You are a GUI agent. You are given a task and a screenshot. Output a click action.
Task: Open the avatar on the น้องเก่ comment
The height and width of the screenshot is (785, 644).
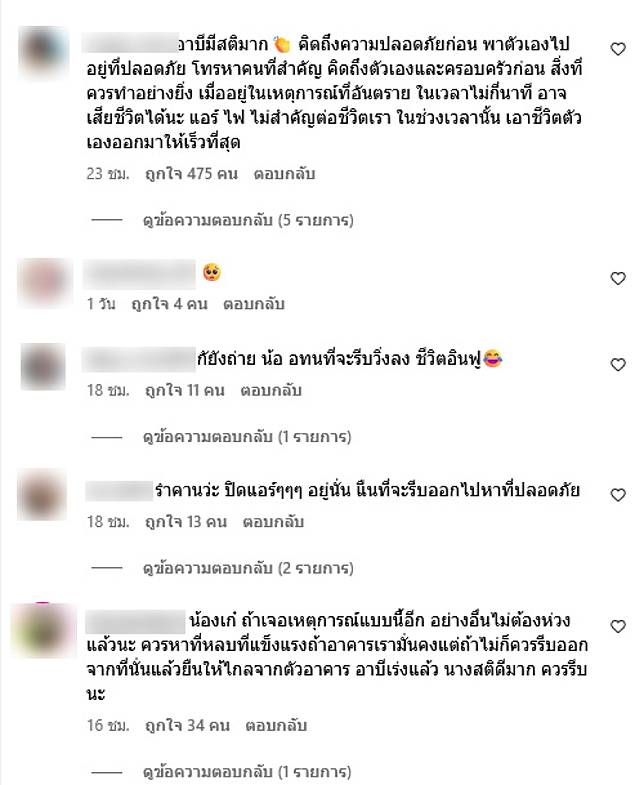coord(43,630)
